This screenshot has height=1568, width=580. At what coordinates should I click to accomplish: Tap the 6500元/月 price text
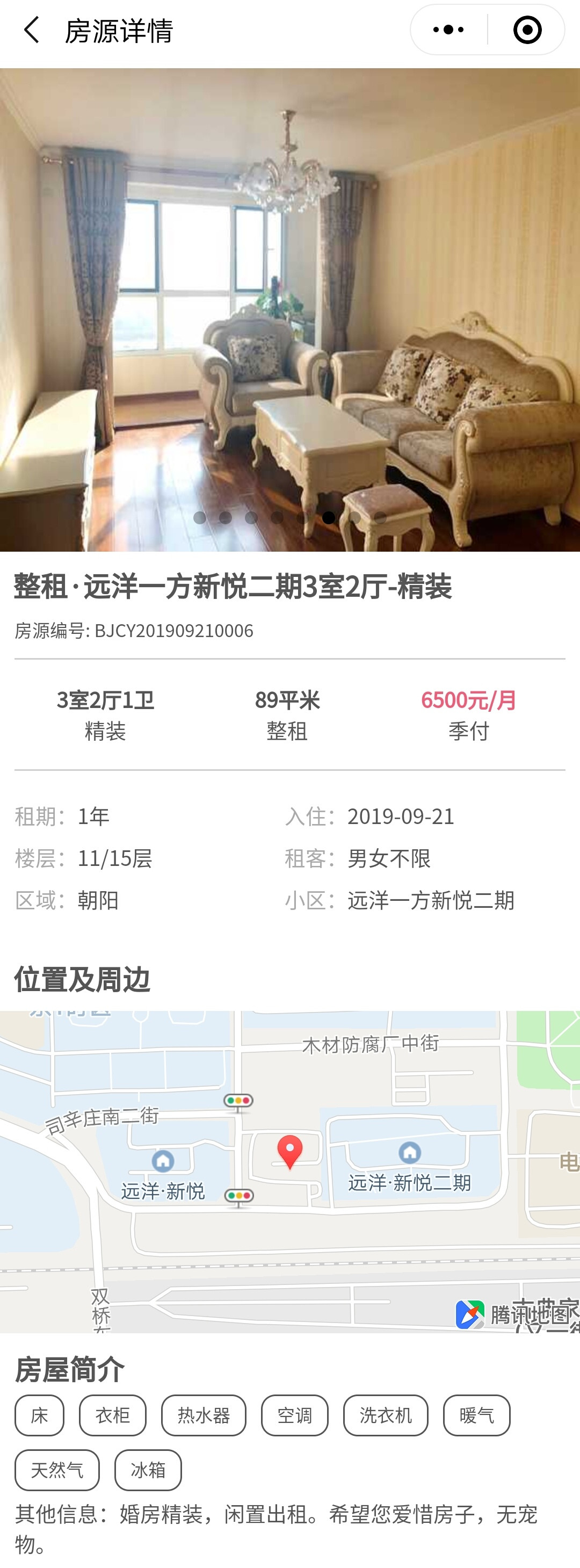coord(469,700)
